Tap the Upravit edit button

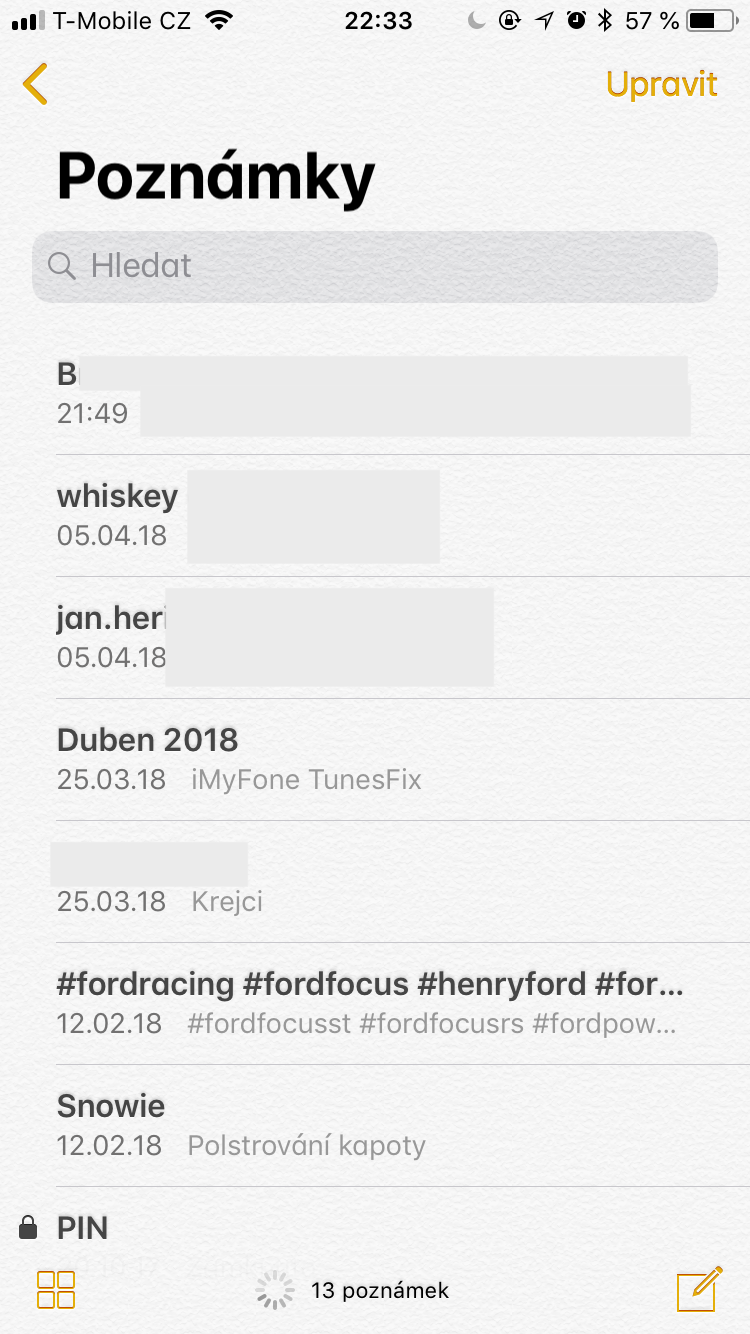pos(662,84)
